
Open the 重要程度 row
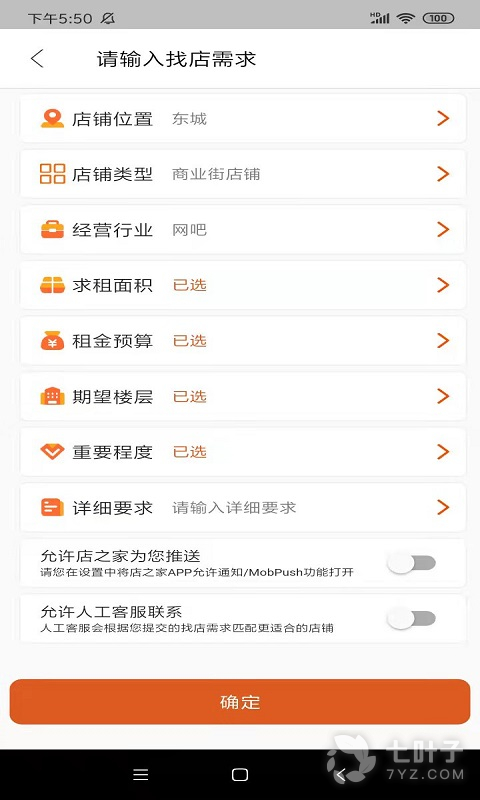pyautogui.click(x=243, y=452)
